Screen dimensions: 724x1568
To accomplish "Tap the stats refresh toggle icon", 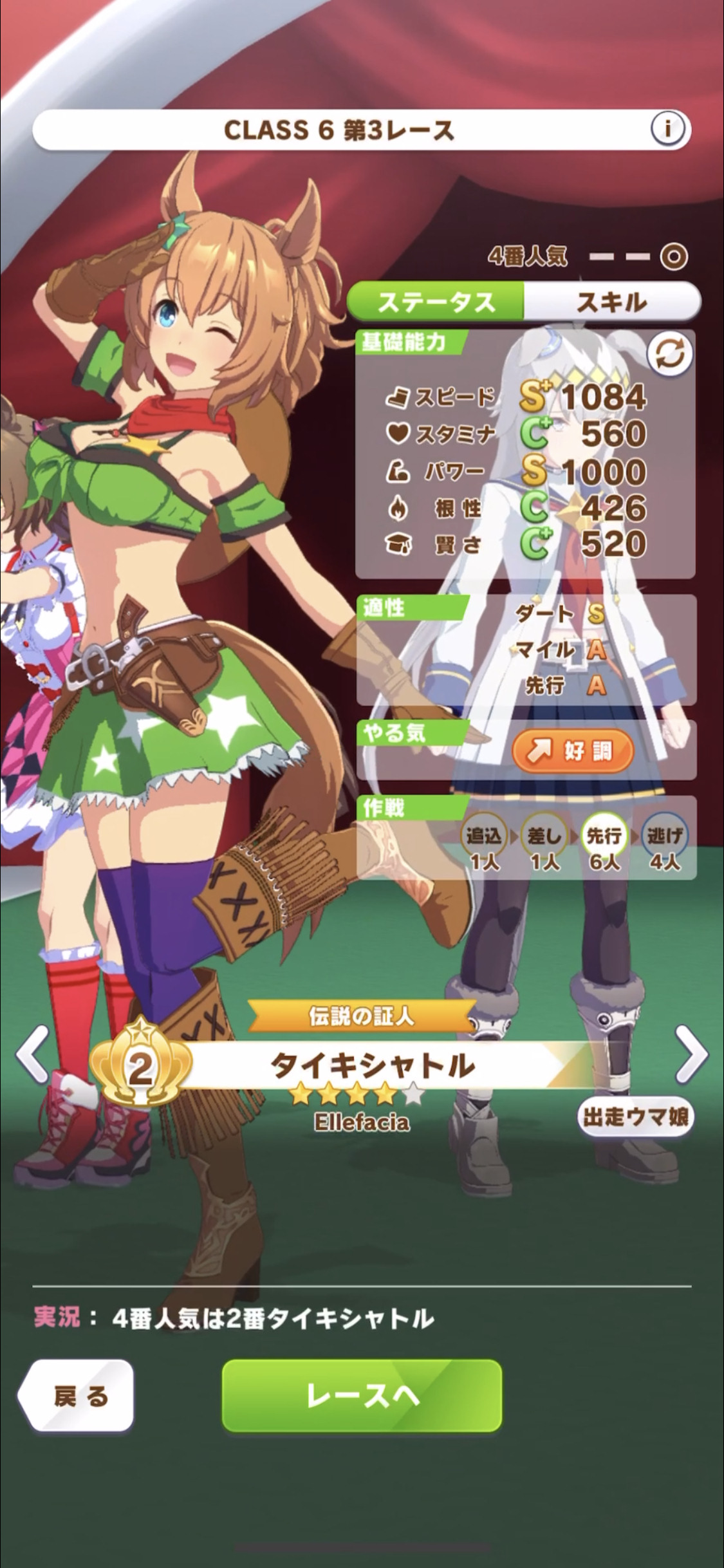I will (670, 355).
